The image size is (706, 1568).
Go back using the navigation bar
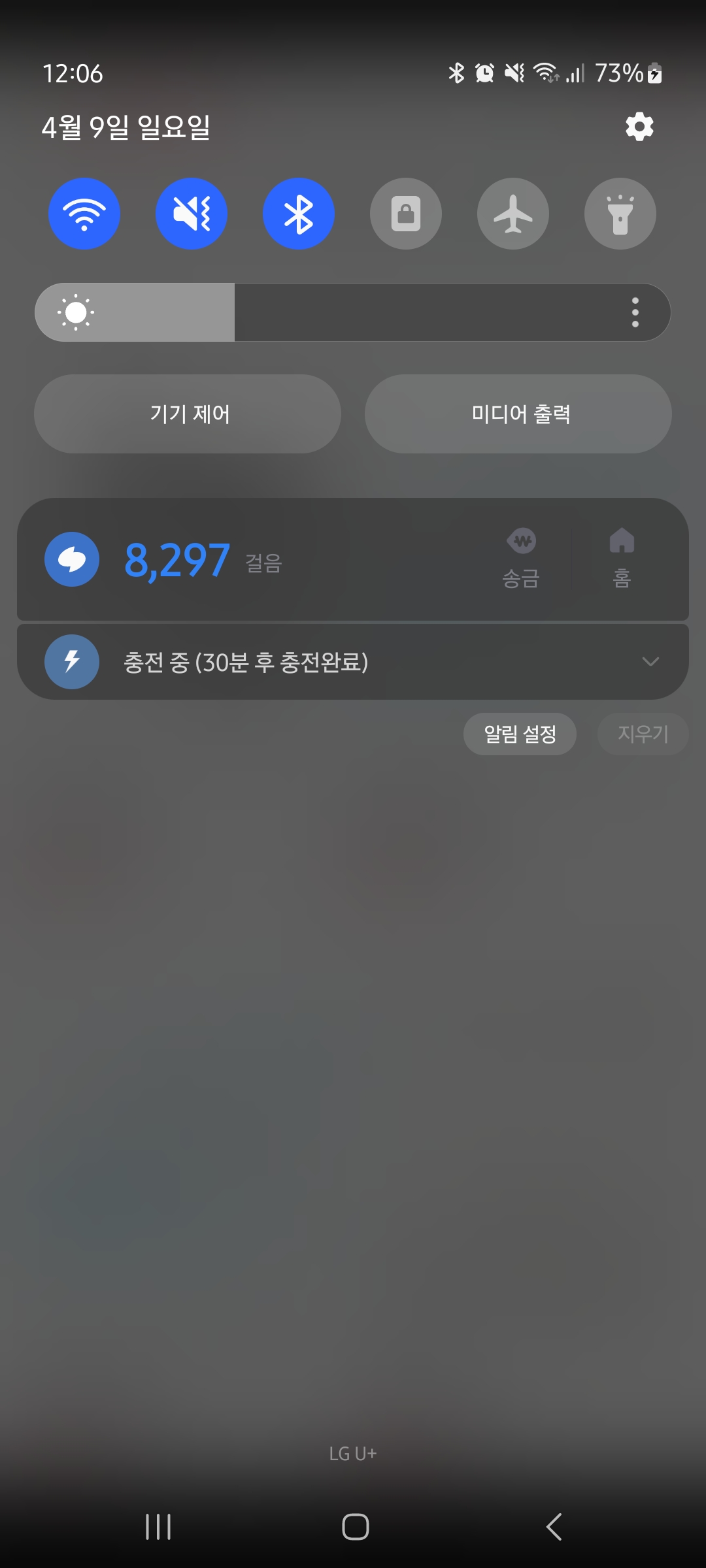click(554, 1527)
